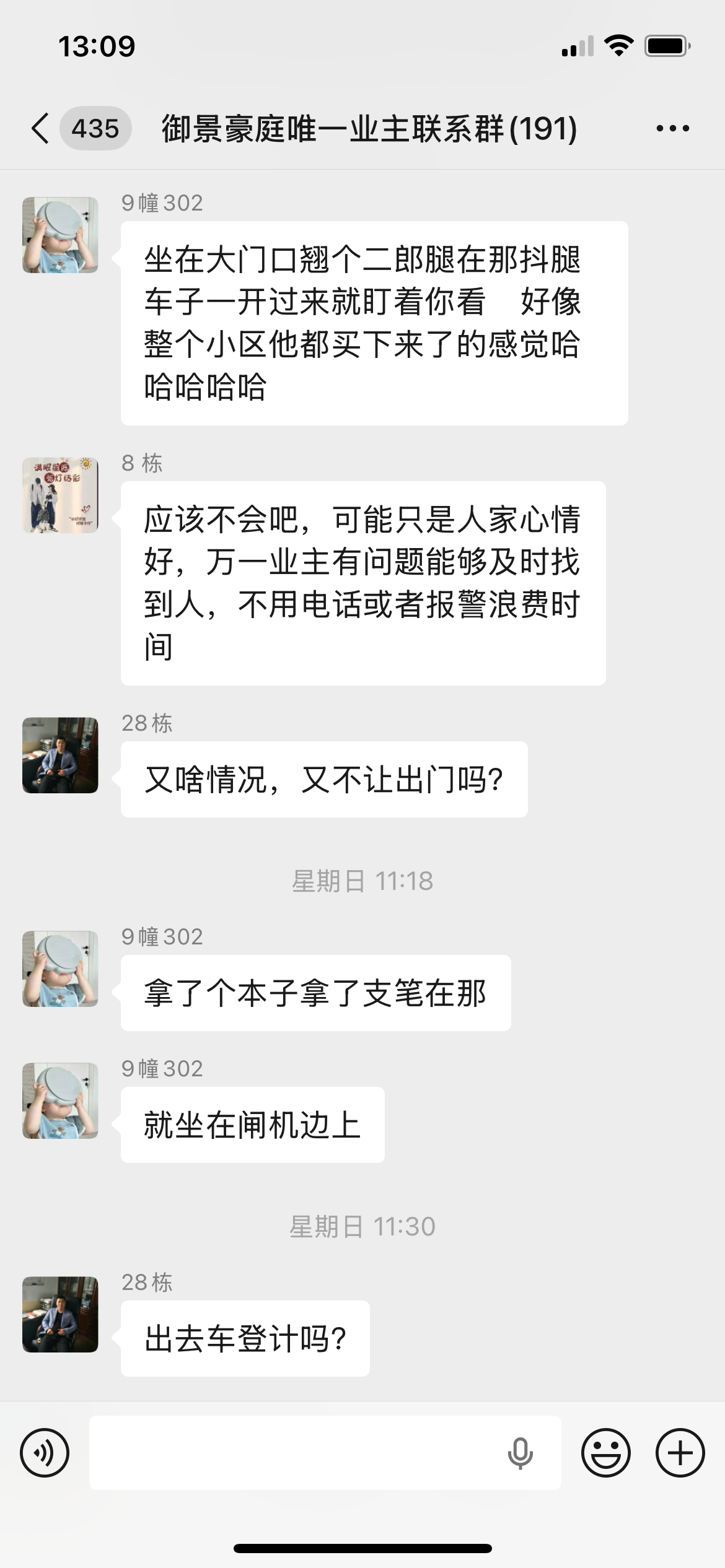Select the long message about 坐在大门口
The height and width of the screenshot is (1568, 725).
point(371,322)
